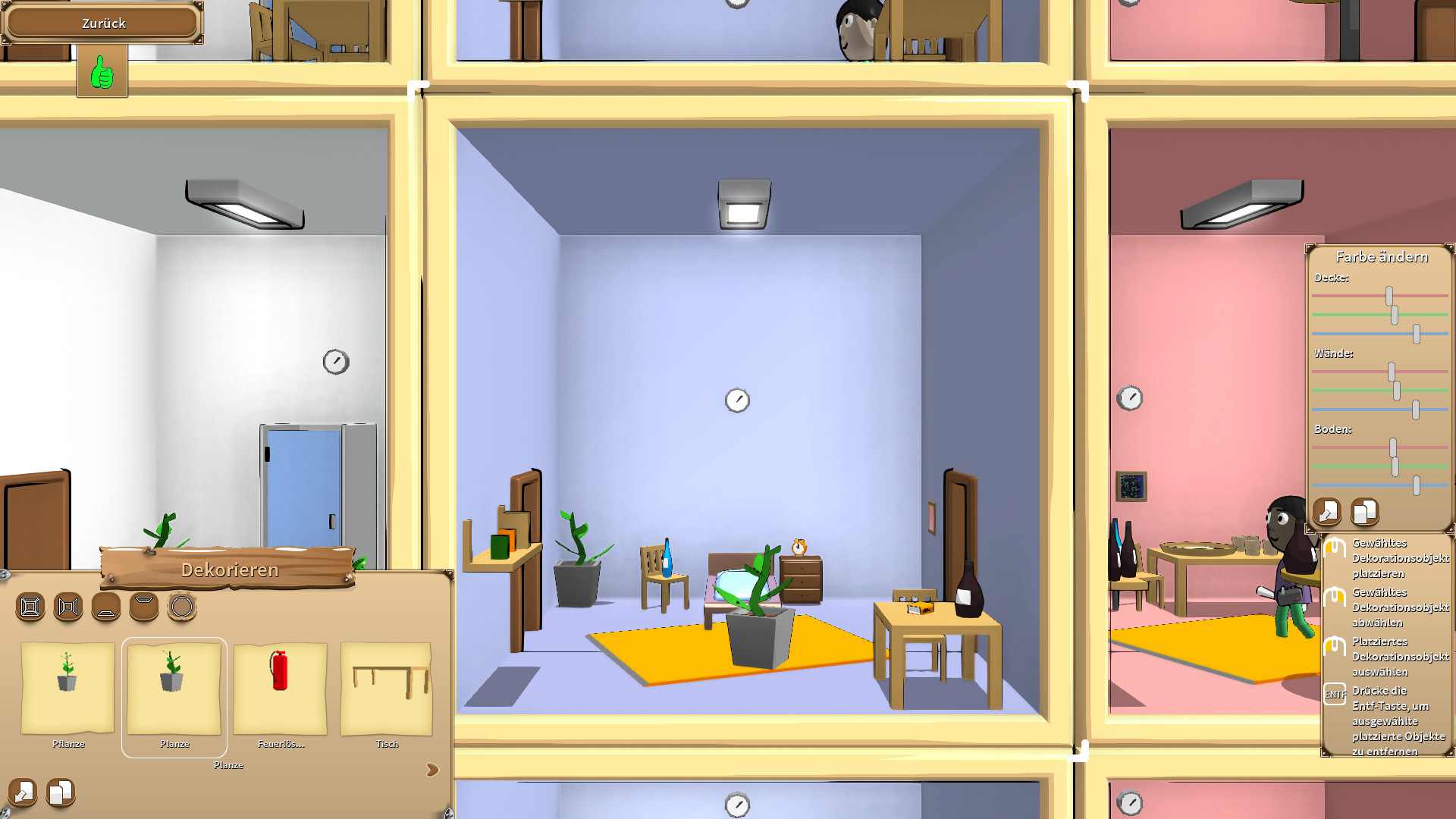Screen dimensions: 1456x819
Task: Open the whole-room decoration category
Action: point(30,607)
